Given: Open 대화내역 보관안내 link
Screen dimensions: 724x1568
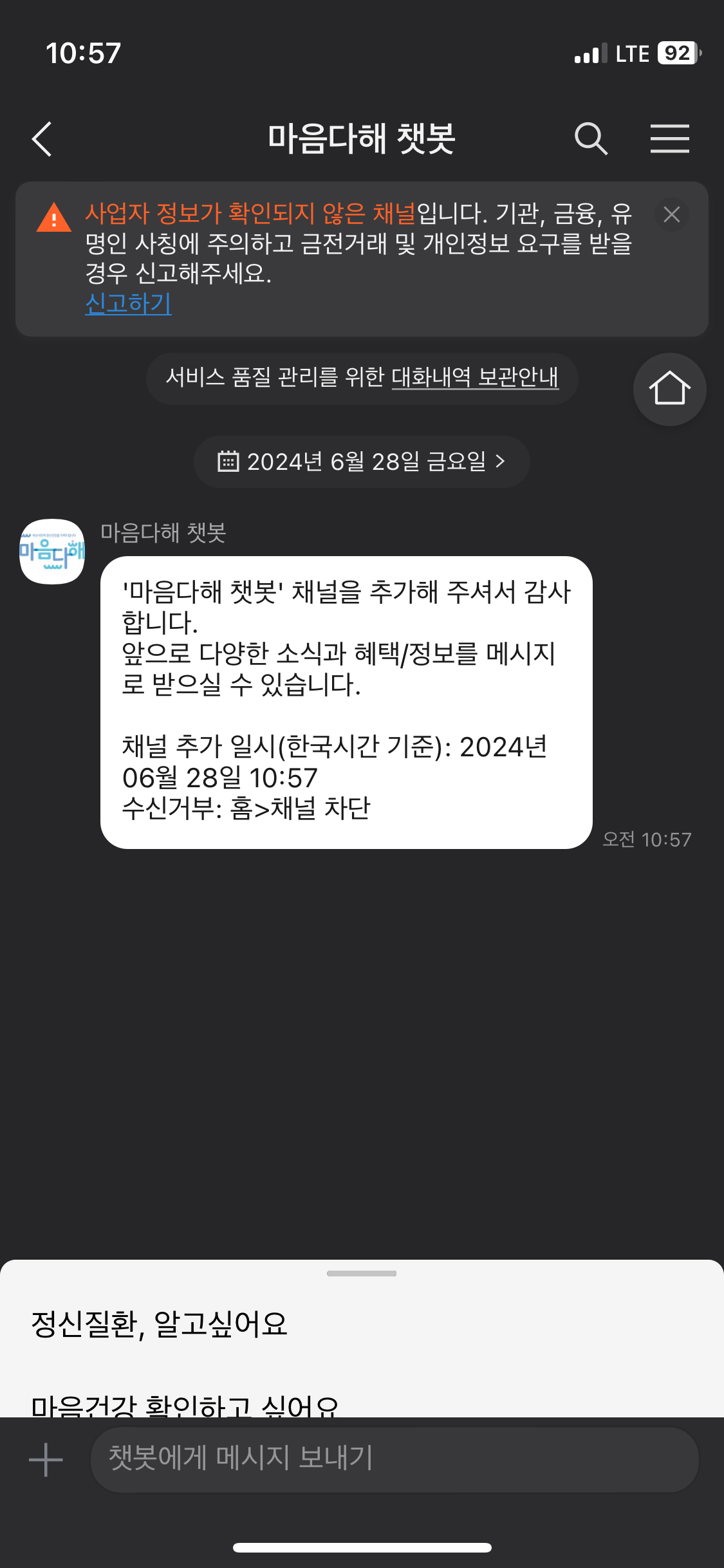Looking at the screenshot, I should [475, 377].
